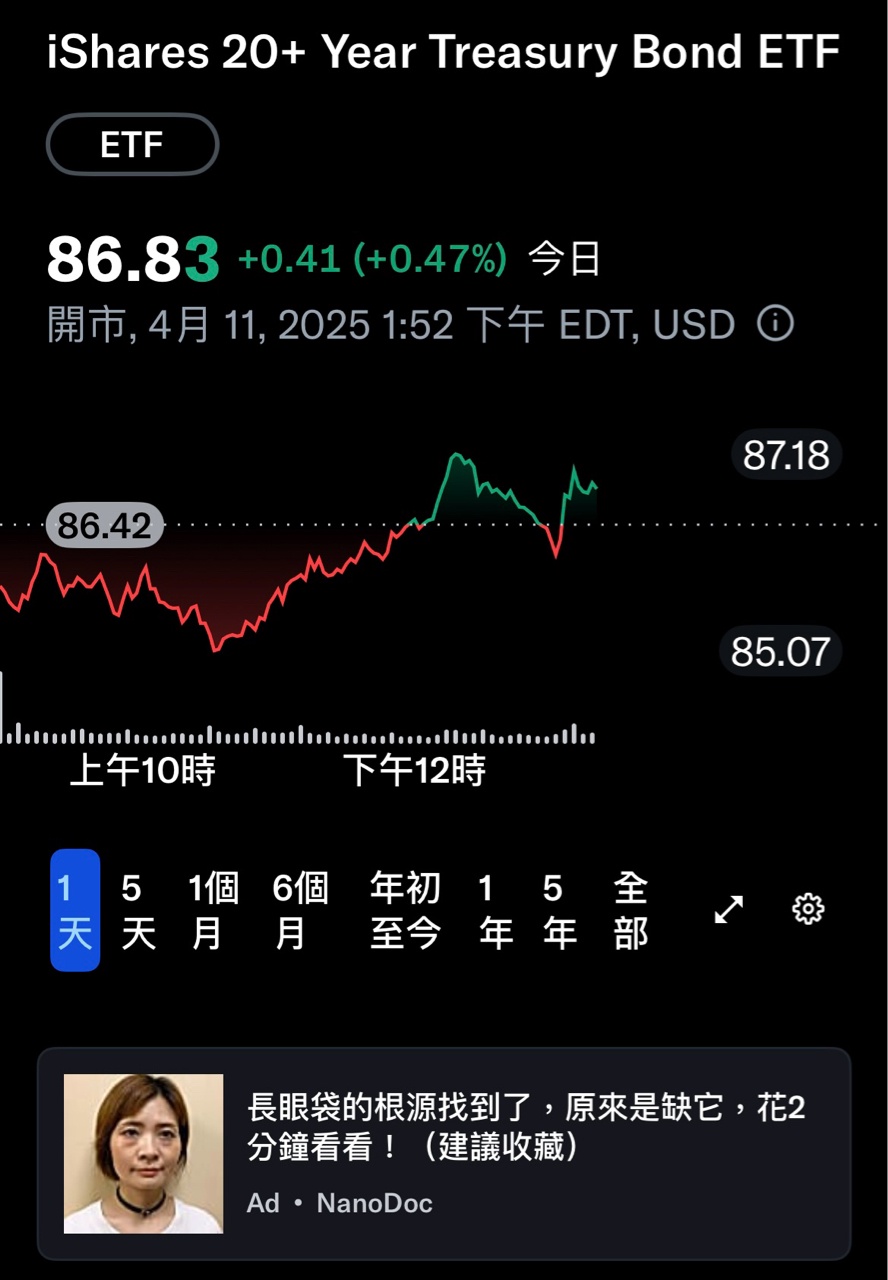This screenshot has width=888, height=1280.
Task: Open the price info icon
Action: coord(776,324)
